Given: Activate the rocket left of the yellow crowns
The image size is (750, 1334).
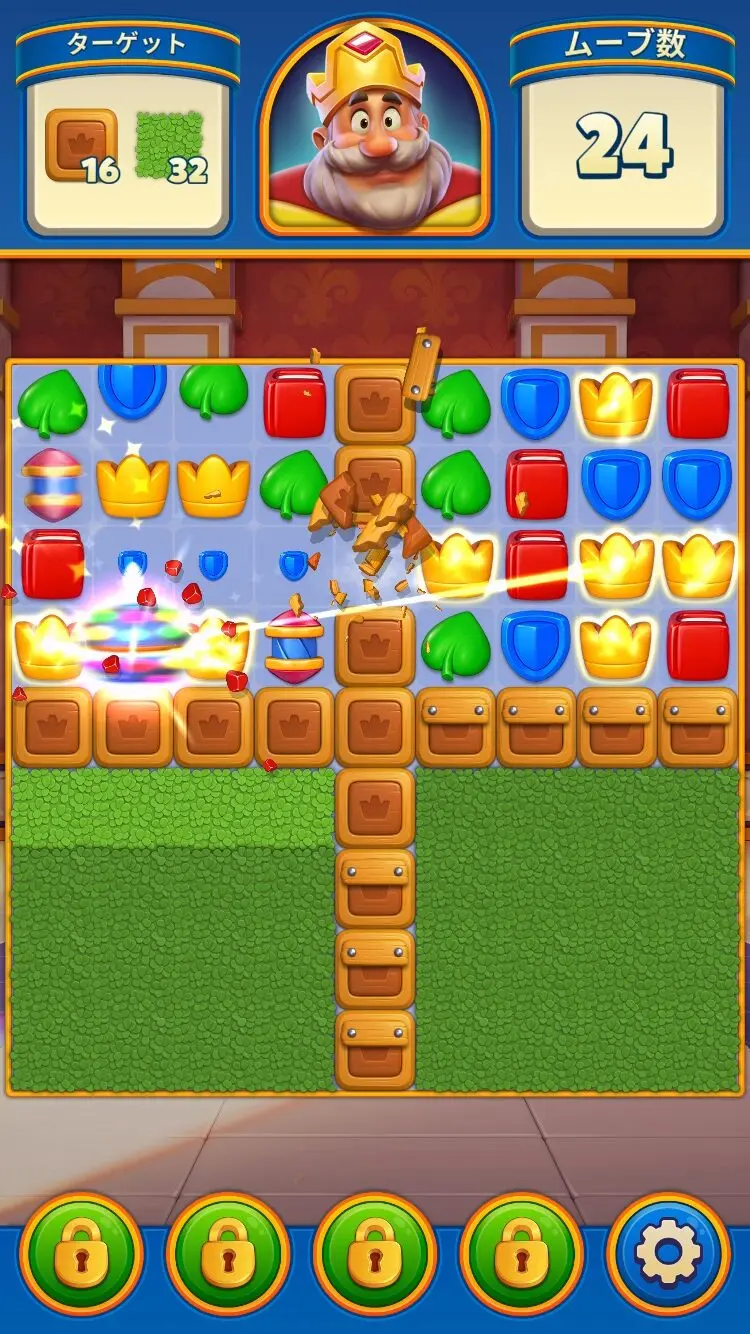Looking at the screenshot, I should pos(53,484).
